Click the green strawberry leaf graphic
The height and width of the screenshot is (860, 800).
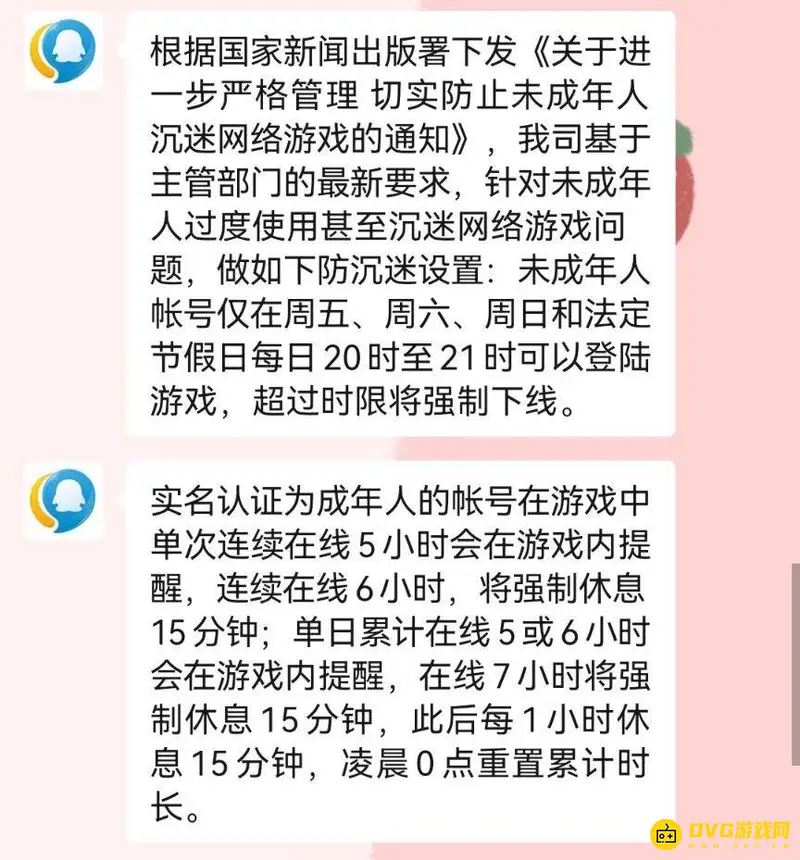coord(686,138)
